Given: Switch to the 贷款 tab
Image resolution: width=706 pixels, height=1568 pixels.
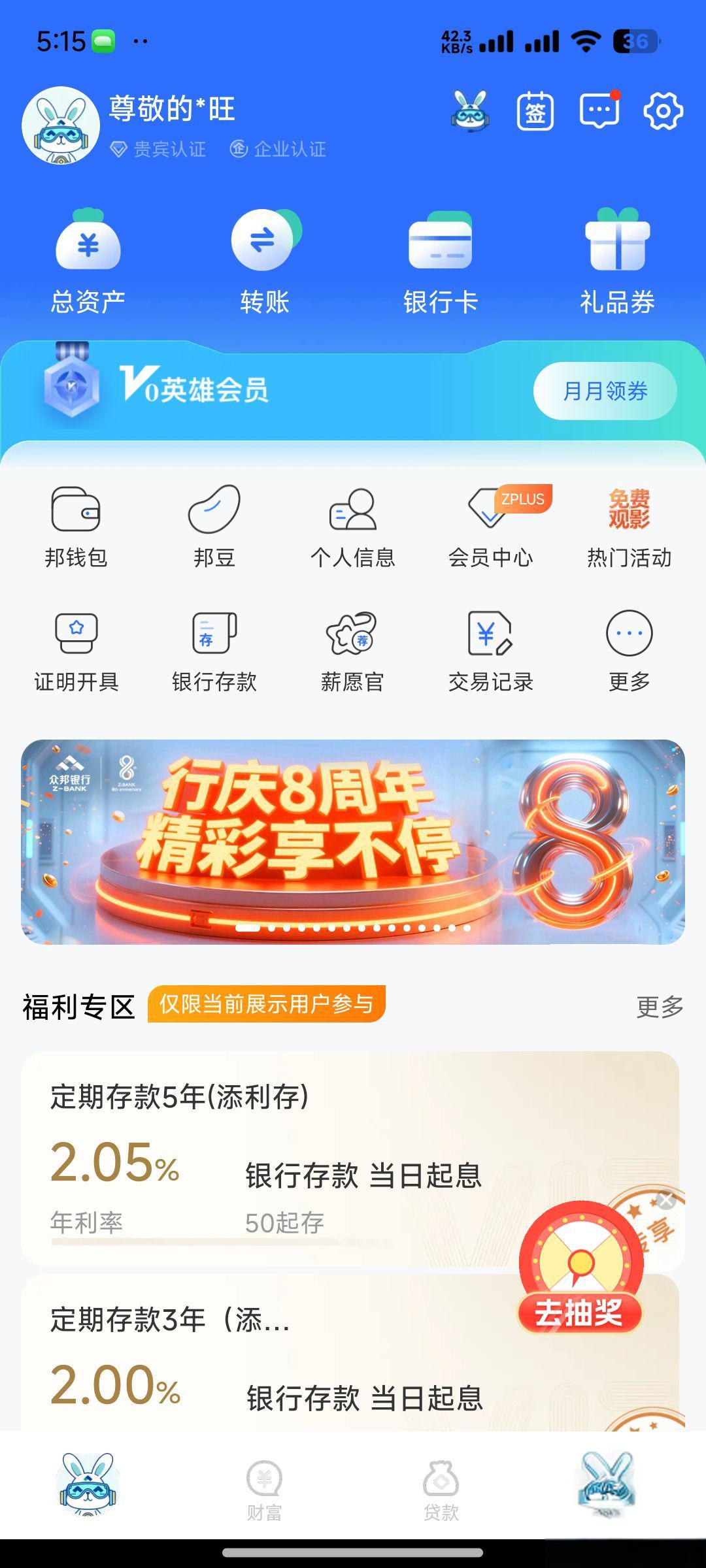Looking at the screenshot, I should pos(441,1491).
